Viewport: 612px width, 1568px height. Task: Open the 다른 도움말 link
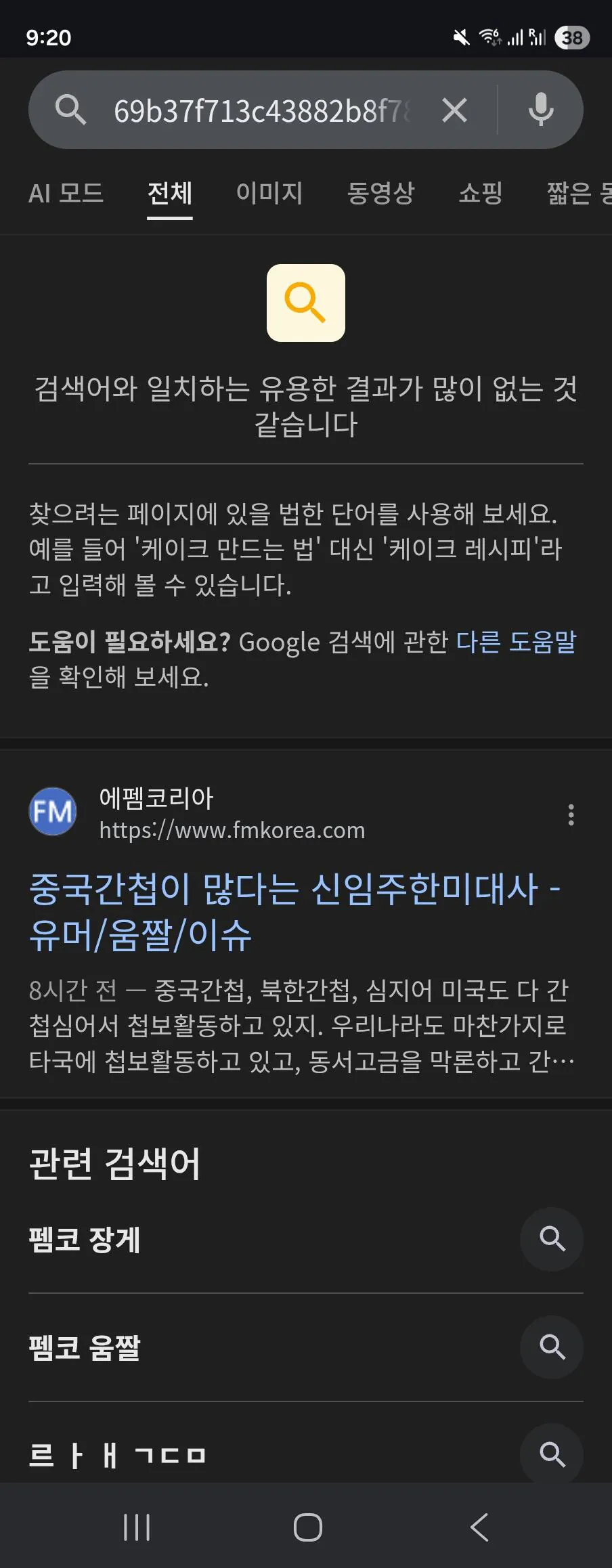pyautogui.click(x=515, y=641)
